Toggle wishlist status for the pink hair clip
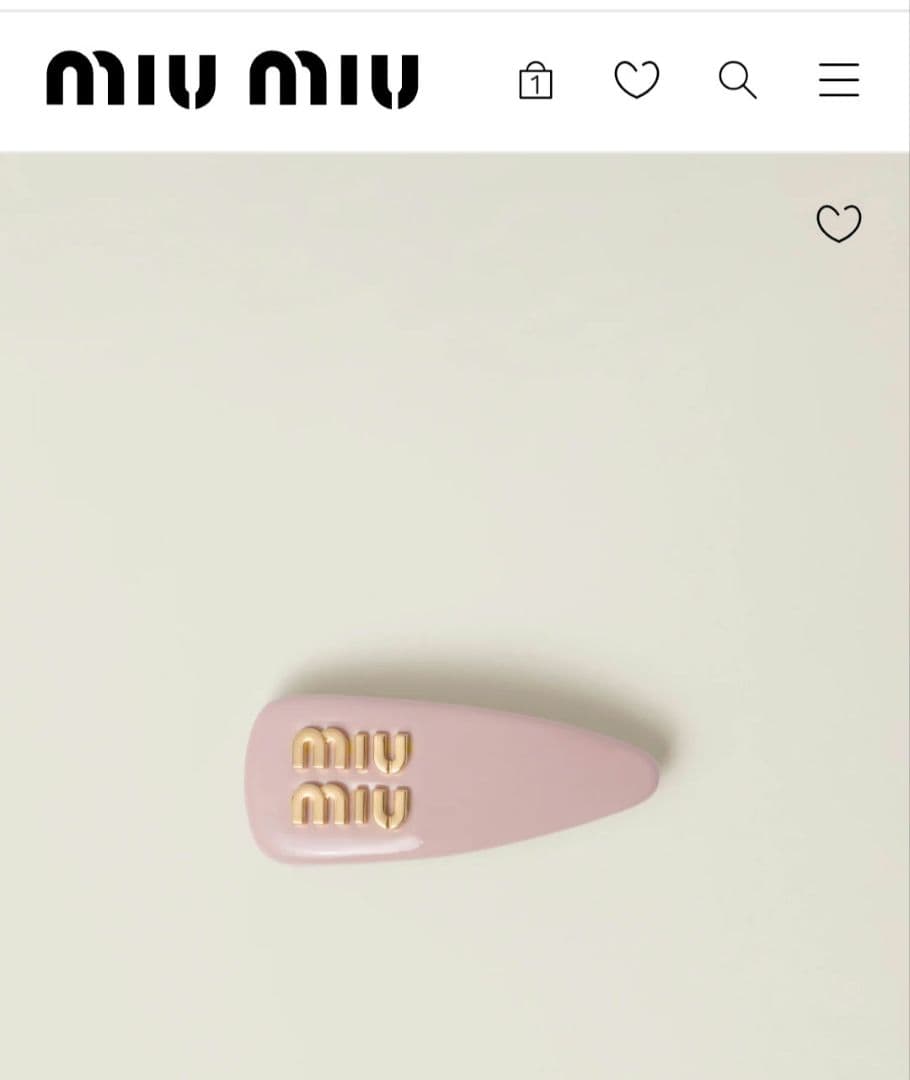This screenshot has width=910, height=1080. tap(839, 223)
